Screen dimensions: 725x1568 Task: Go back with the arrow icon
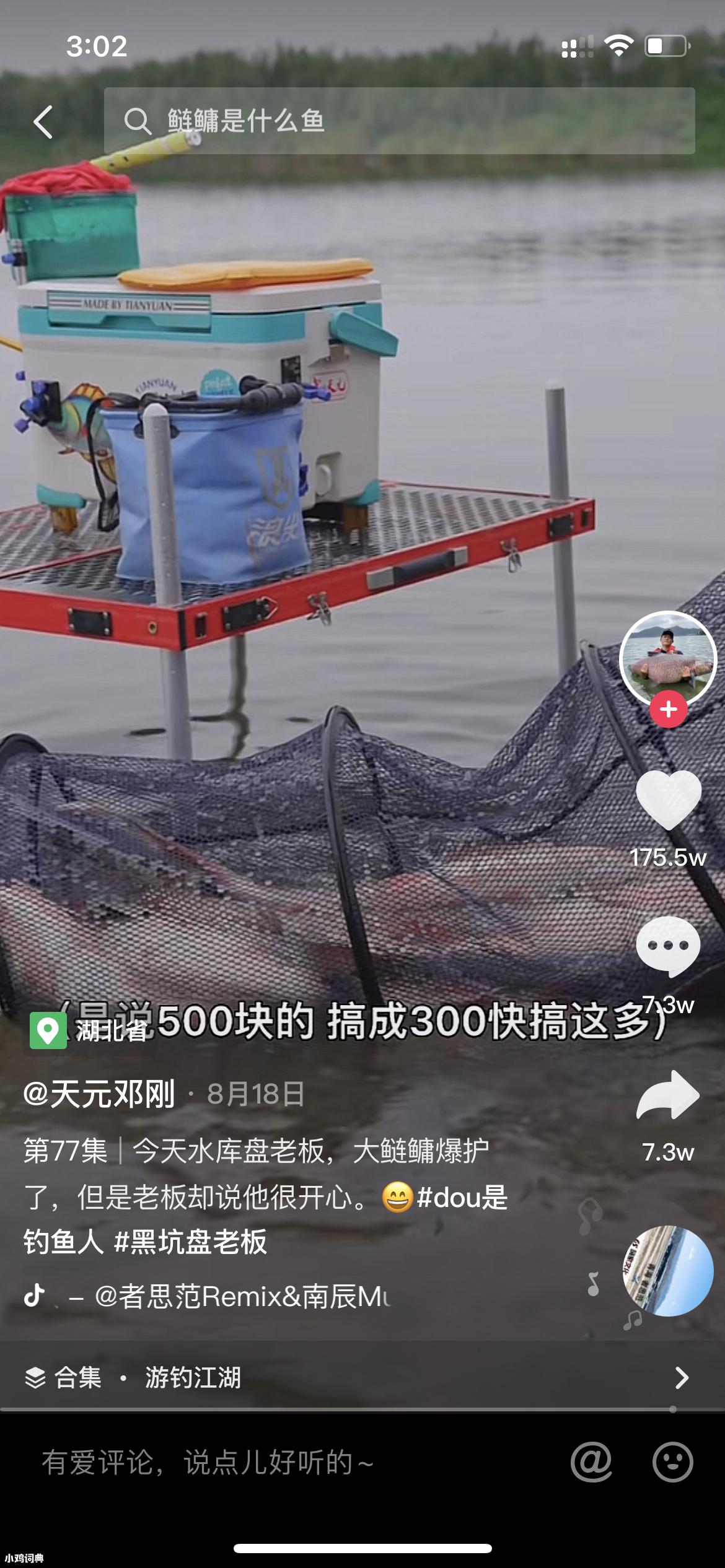tap(43, 121)
